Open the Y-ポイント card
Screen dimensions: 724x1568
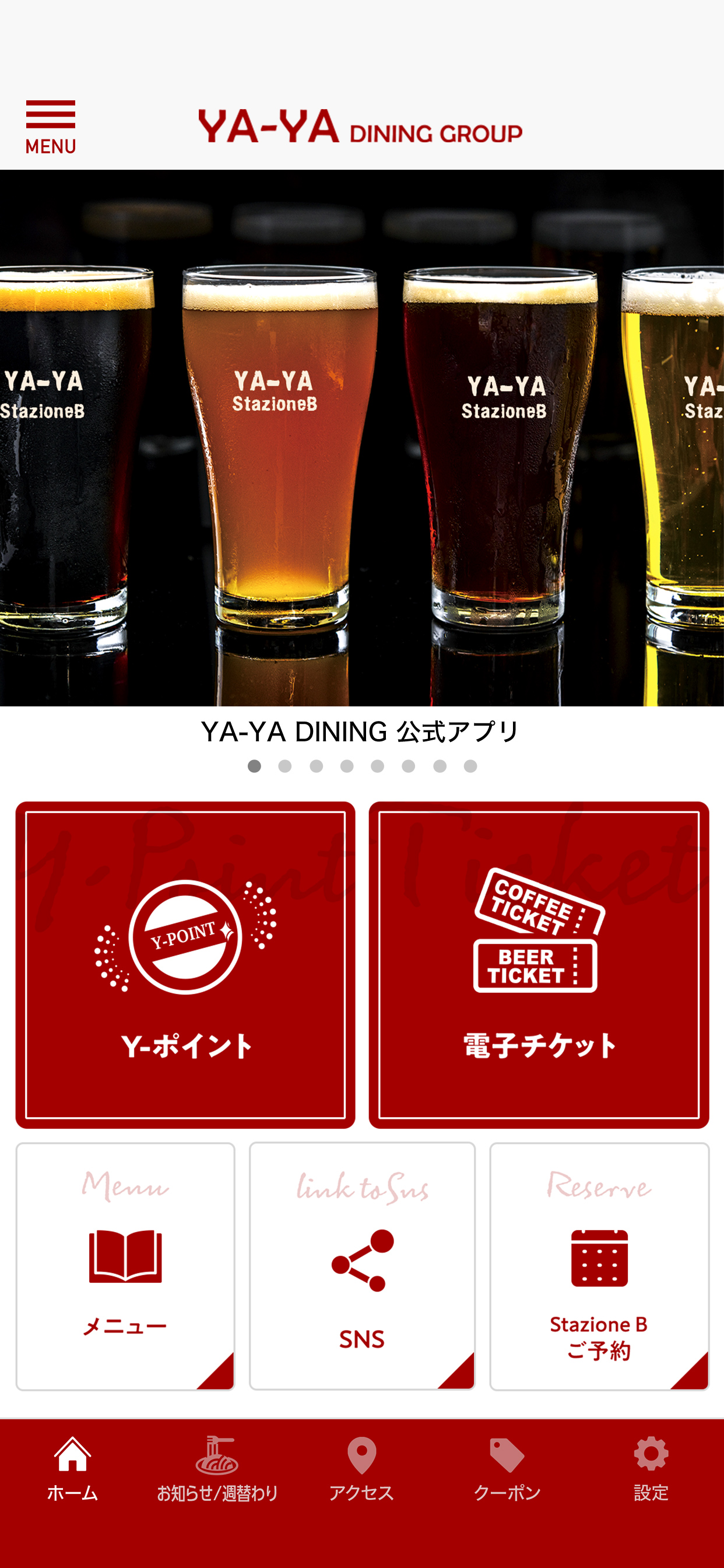(185, 964)
